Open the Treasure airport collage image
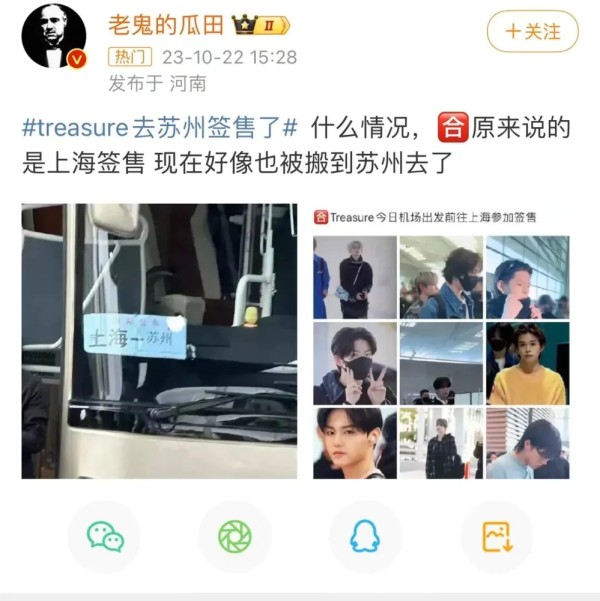Image resolution: width=600 pixels, height=601 pixels. pos(440,341)
